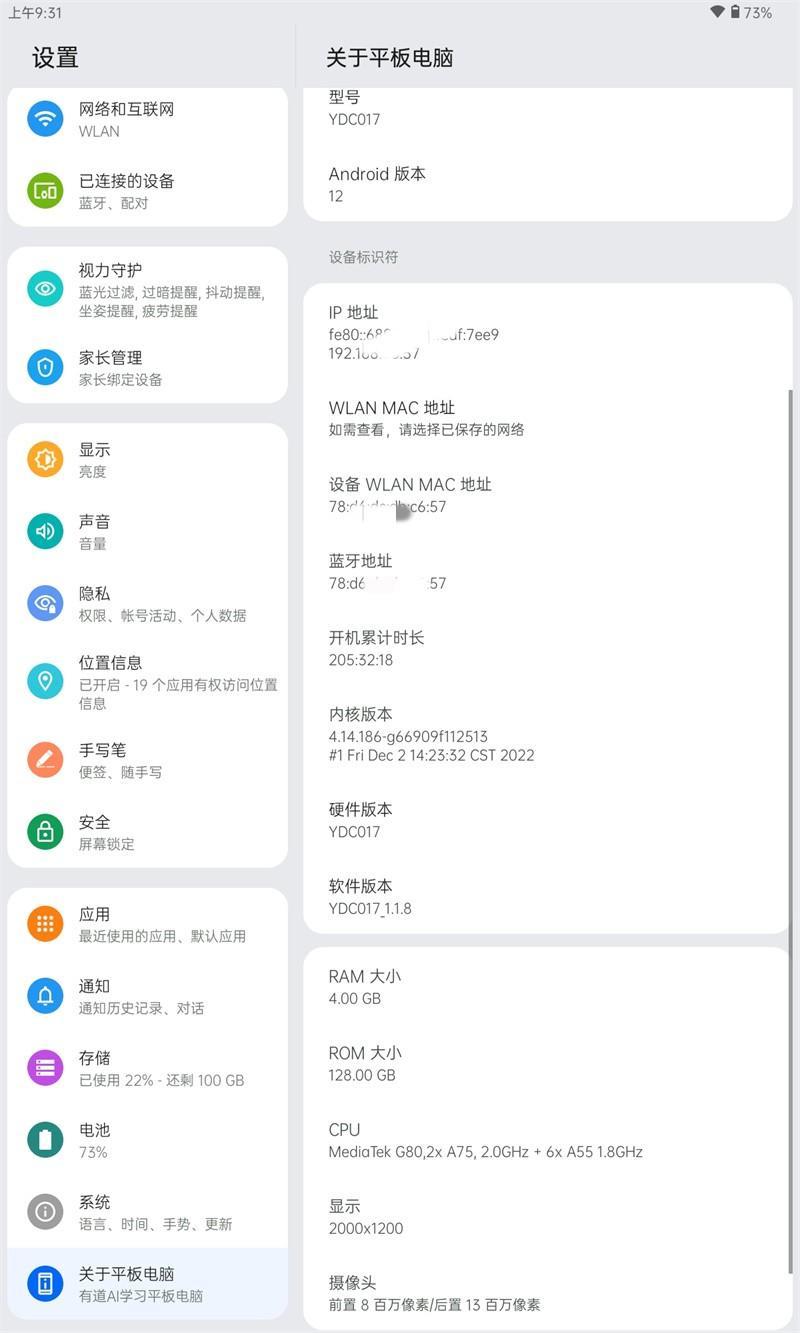This screenshot has height=1333, width=800.
Task: Open 手写笔 settings
Action: click(147, 760)
